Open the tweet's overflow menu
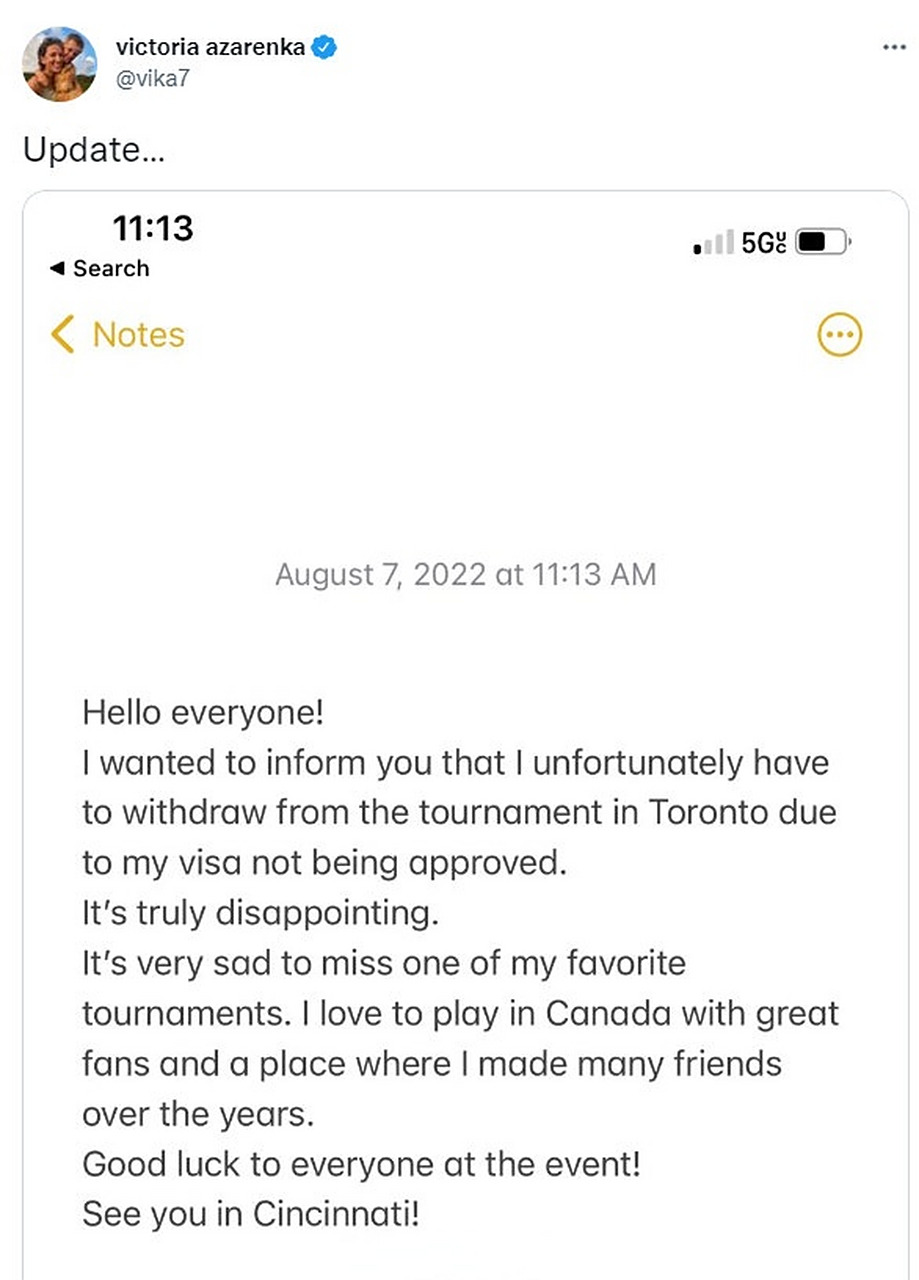Image resolution: width=919 pixels, height=1280 pixels. [x=893, y=47]
